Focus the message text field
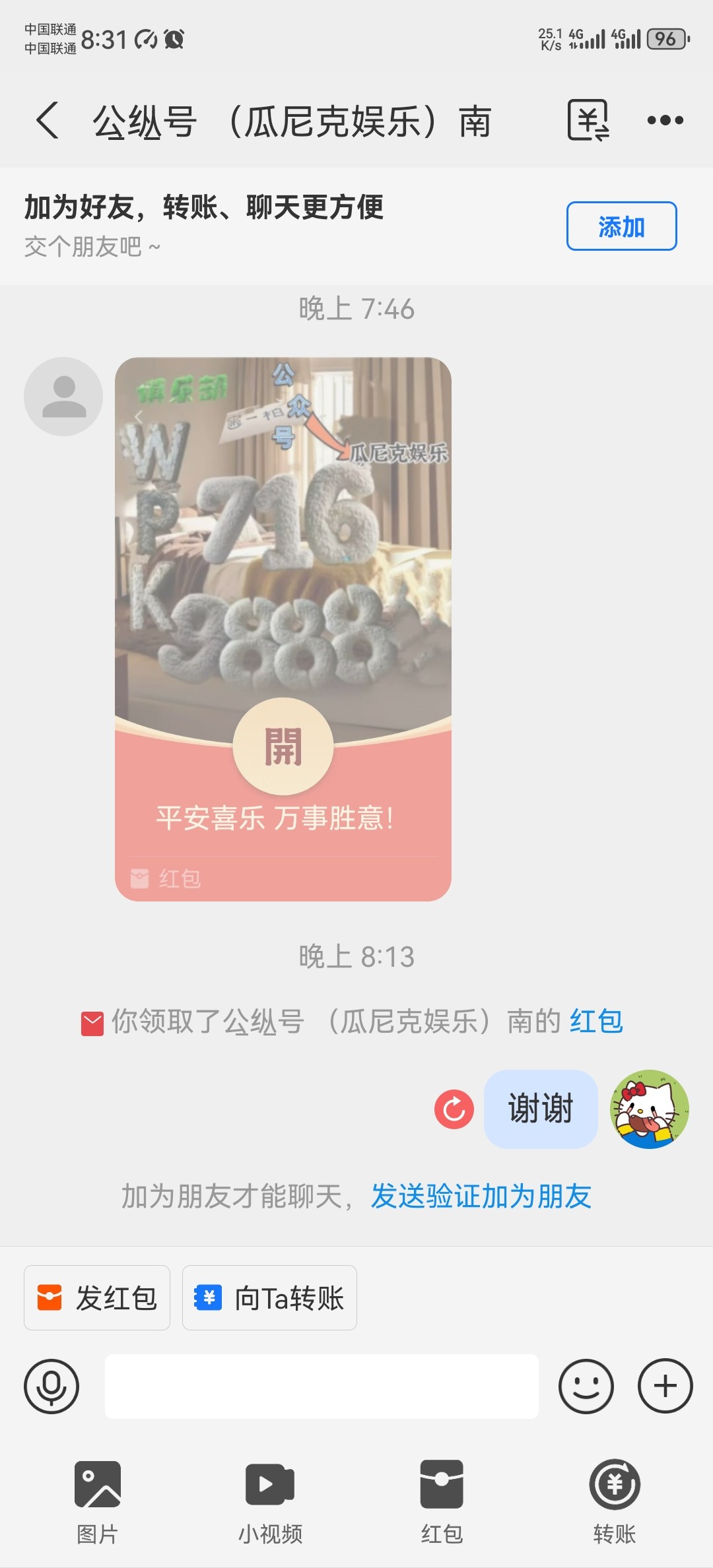 coord(322,1386)
